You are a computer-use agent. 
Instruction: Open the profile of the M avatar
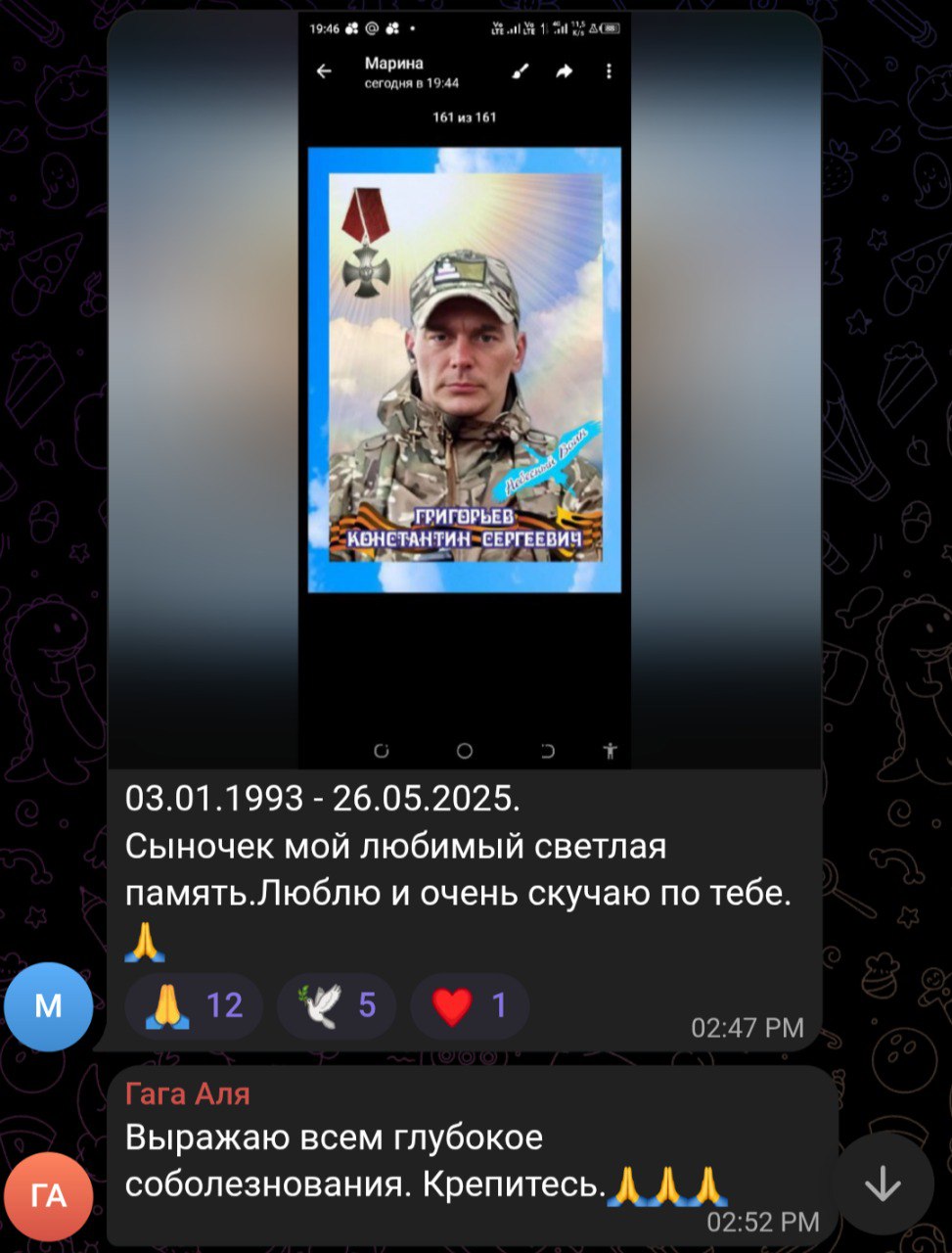tap(49, 1006)
